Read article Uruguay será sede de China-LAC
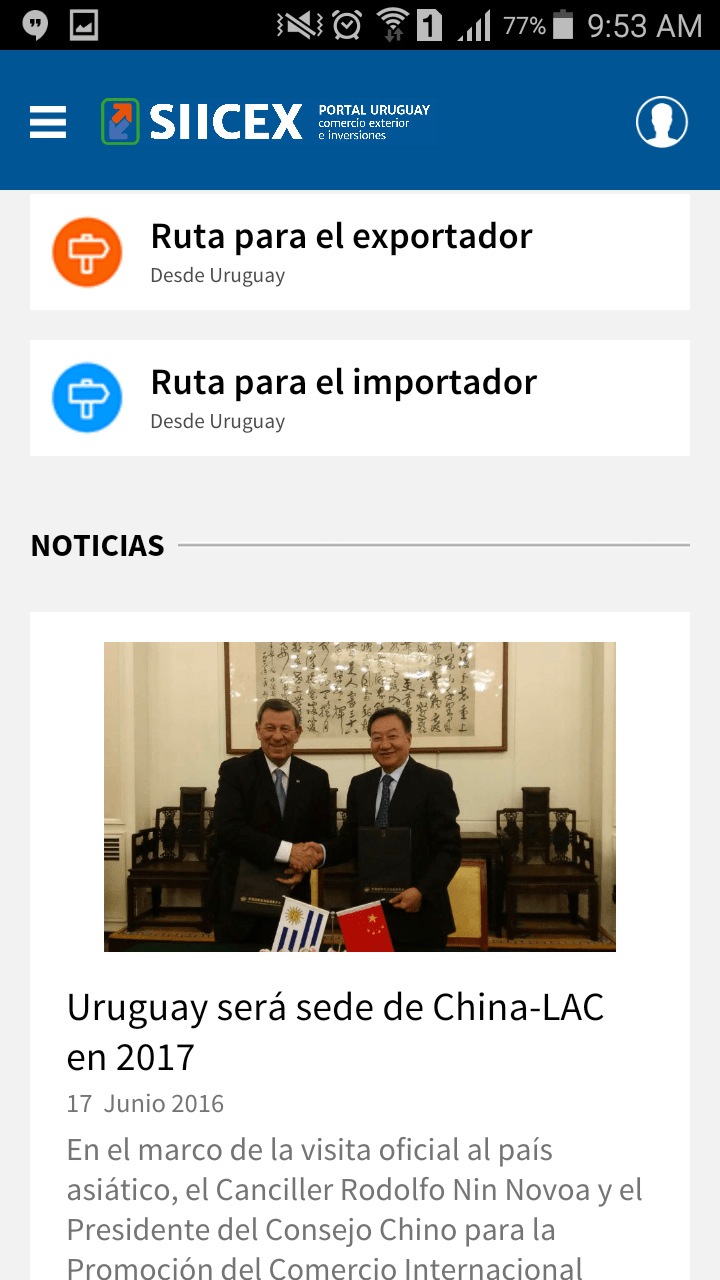Image resolution: width=720 pixels, height=1280 pixels. click(335, 1031)
